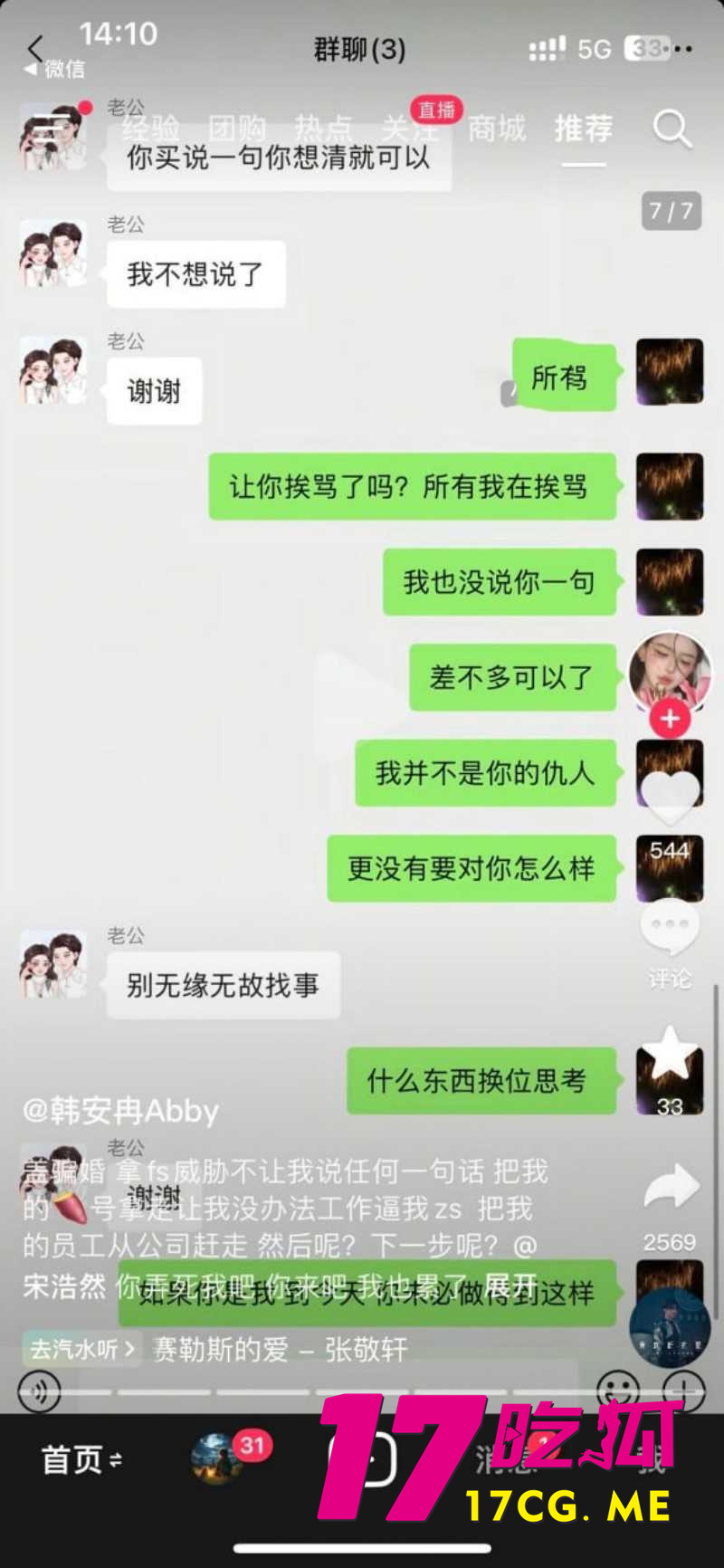
Task: Open the profile of @韩安冉Abby
Action: [121, 1111]
